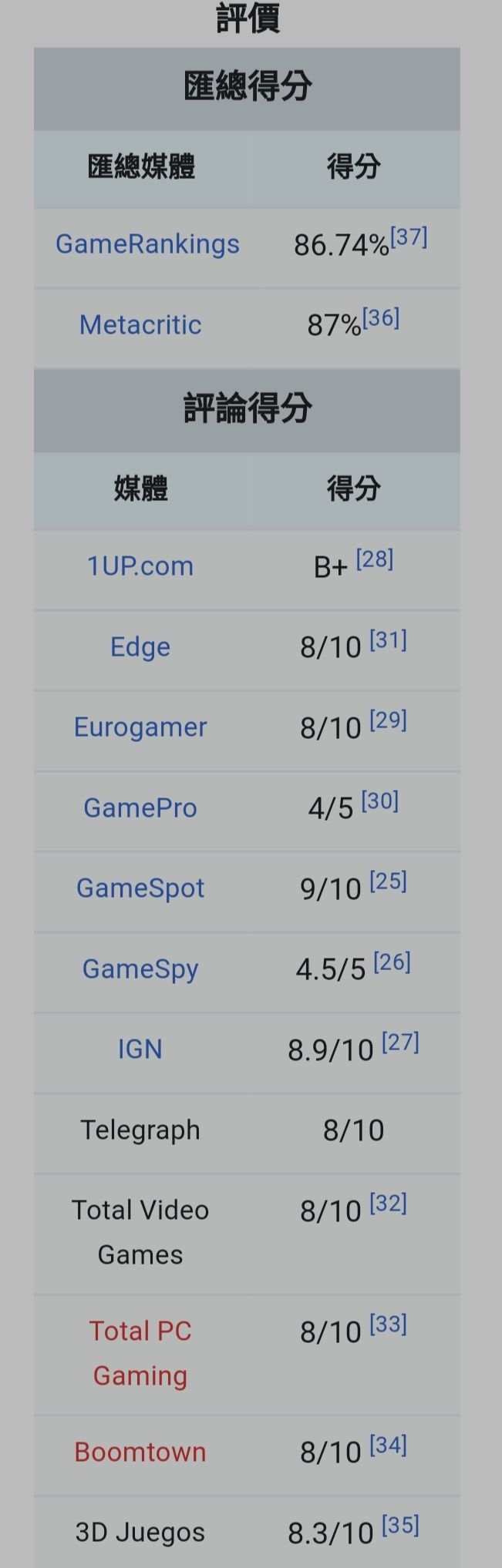Go to the Edge article
This screenshot has width=502, height=1568.
tap(140, 646)
